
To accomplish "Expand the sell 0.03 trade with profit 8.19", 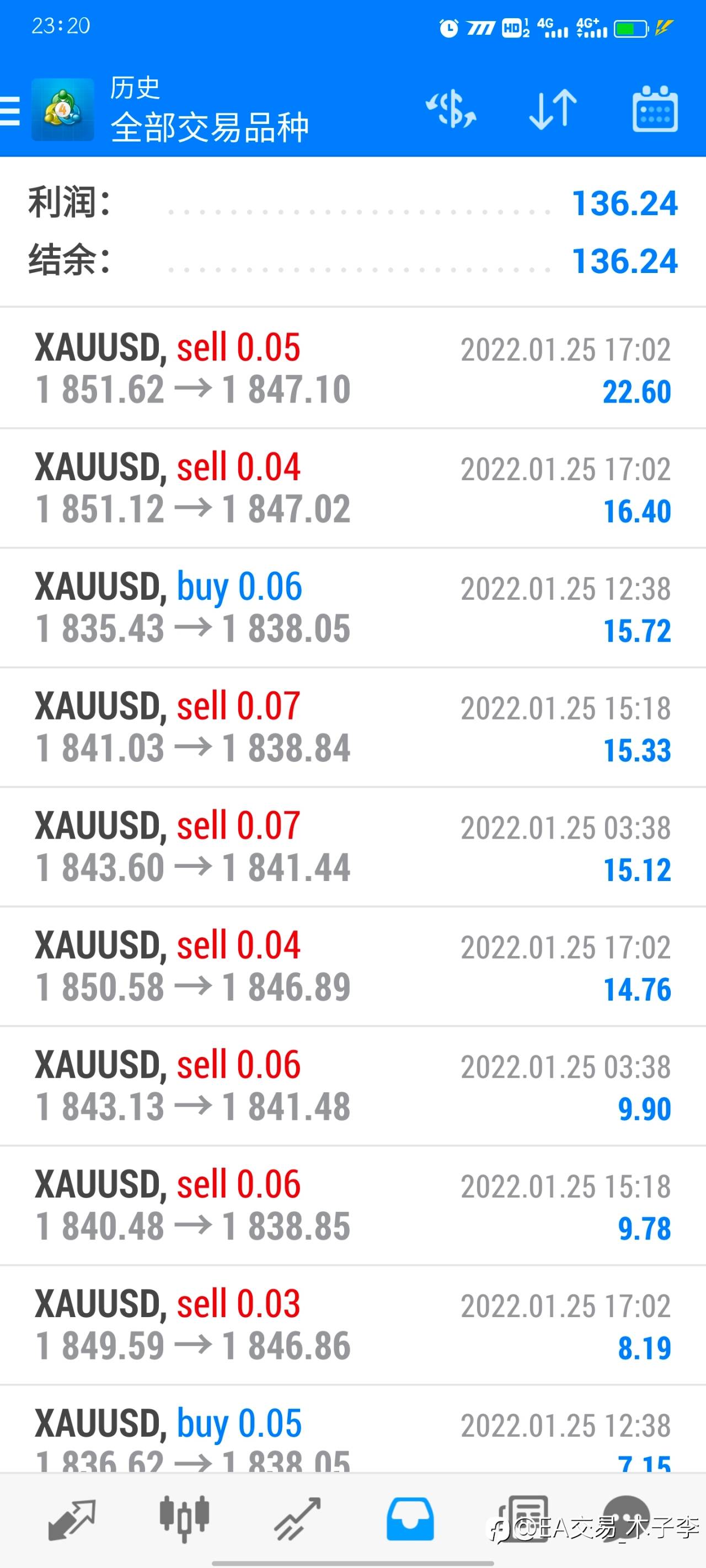I will [354, 1324].
